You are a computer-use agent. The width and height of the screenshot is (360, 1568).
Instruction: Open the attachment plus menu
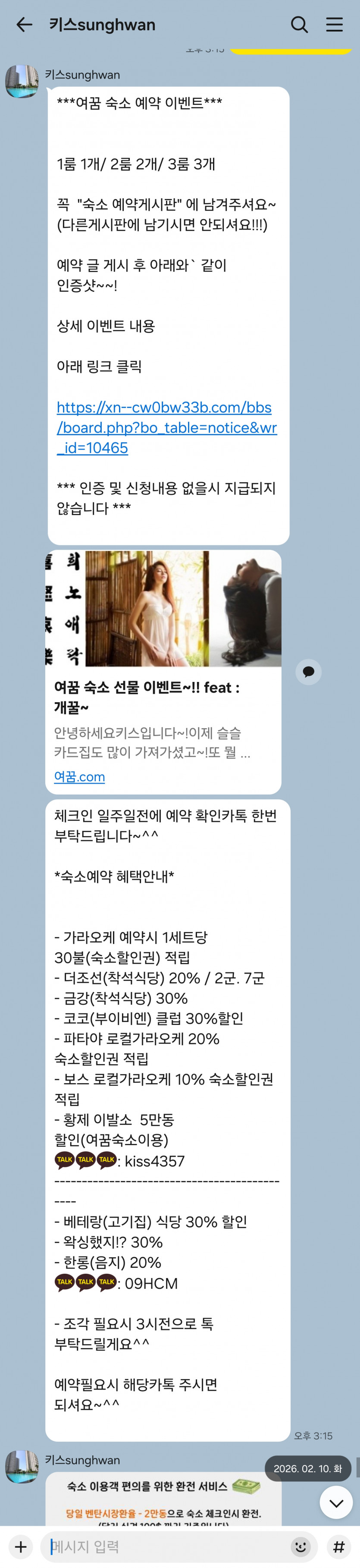click(21, 1546)
